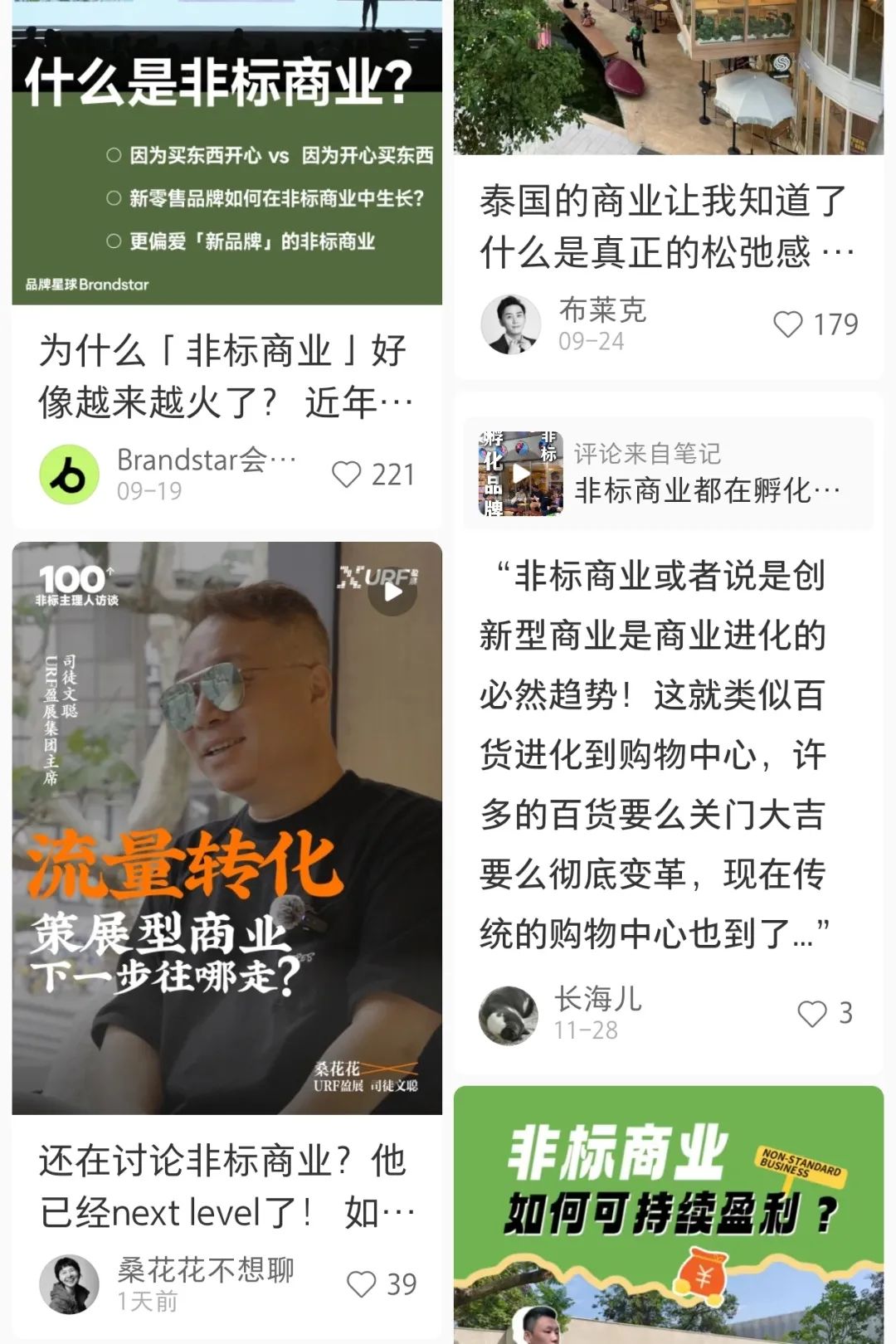
Task: Like the Brandstar post with 221 likes
Action: tap(347, 475)
